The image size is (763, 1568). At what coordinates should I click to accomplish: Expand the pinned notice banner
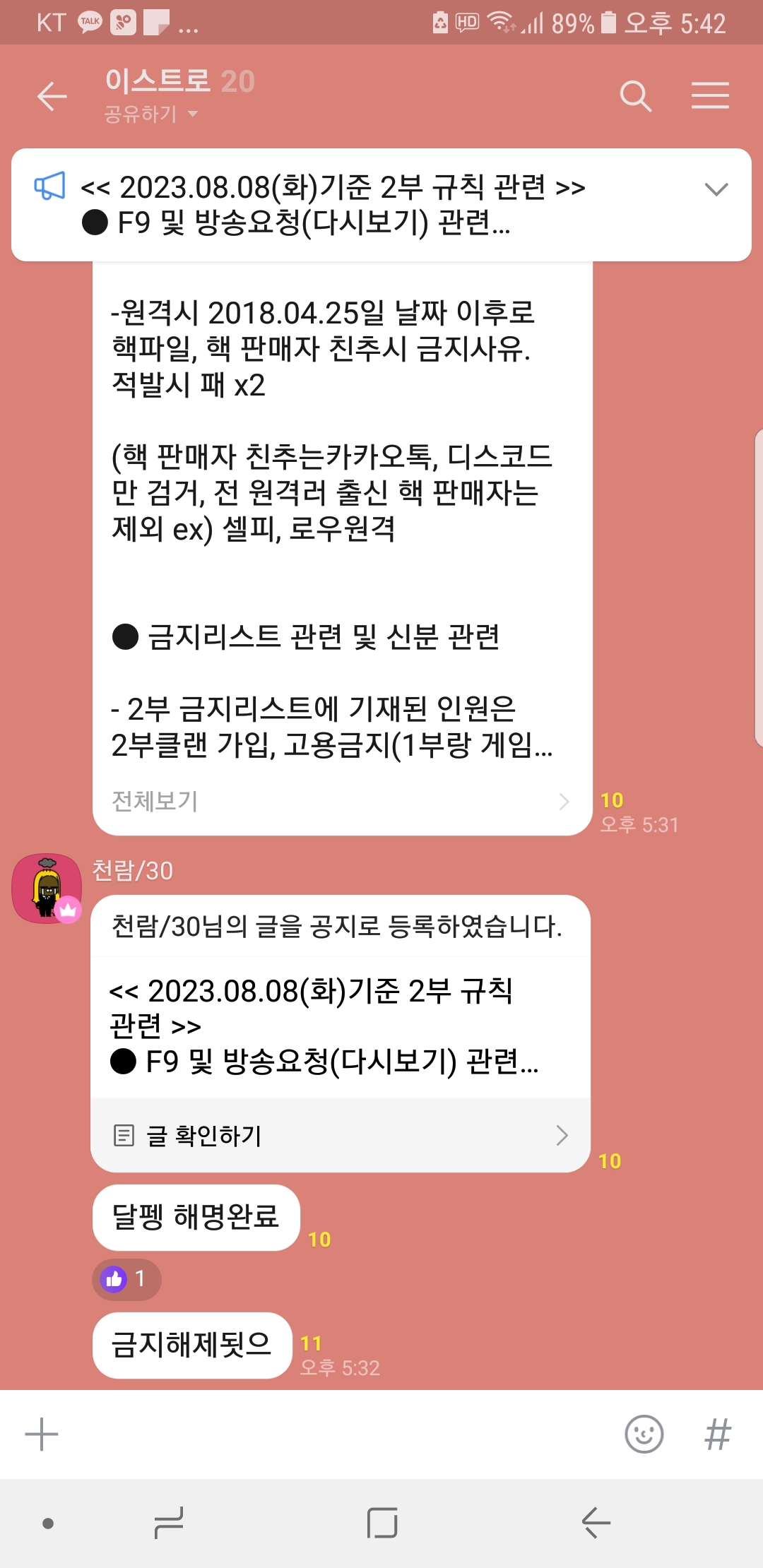click(716, 189)
